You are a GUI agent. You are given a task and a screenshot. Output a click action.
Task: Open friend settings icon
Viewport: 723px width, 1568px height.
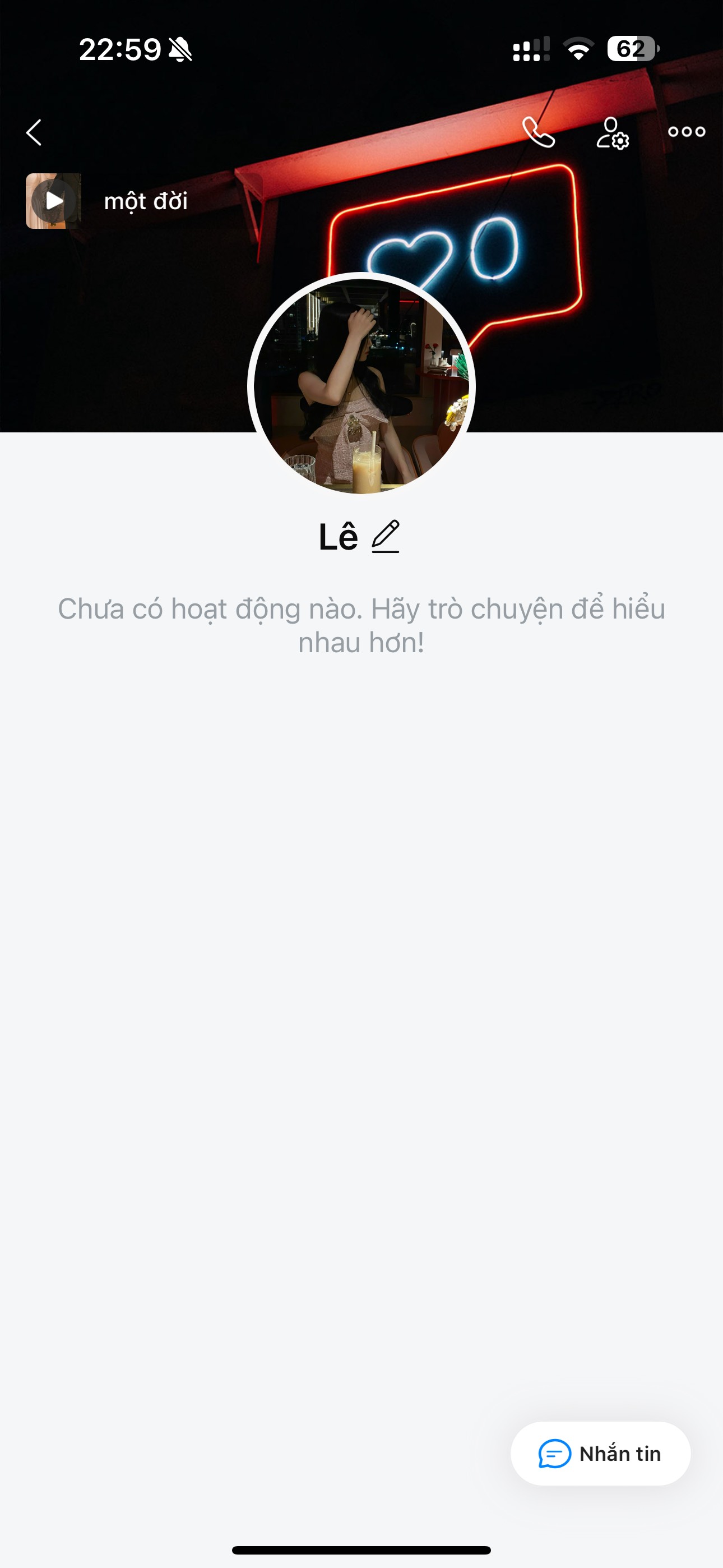611,133
